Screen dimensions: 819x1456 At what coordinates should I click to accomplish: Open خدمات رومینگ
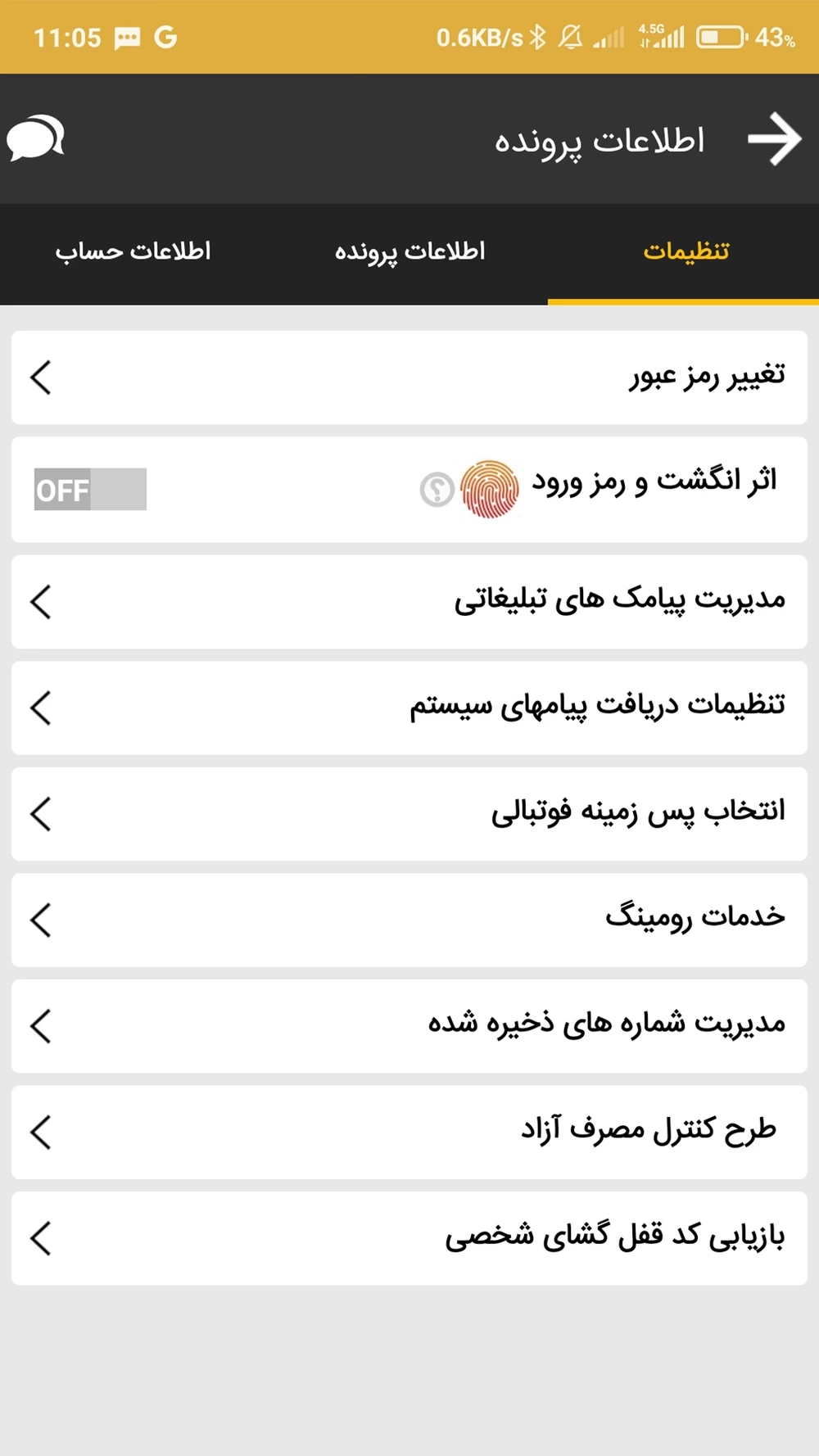coord(409,920)
